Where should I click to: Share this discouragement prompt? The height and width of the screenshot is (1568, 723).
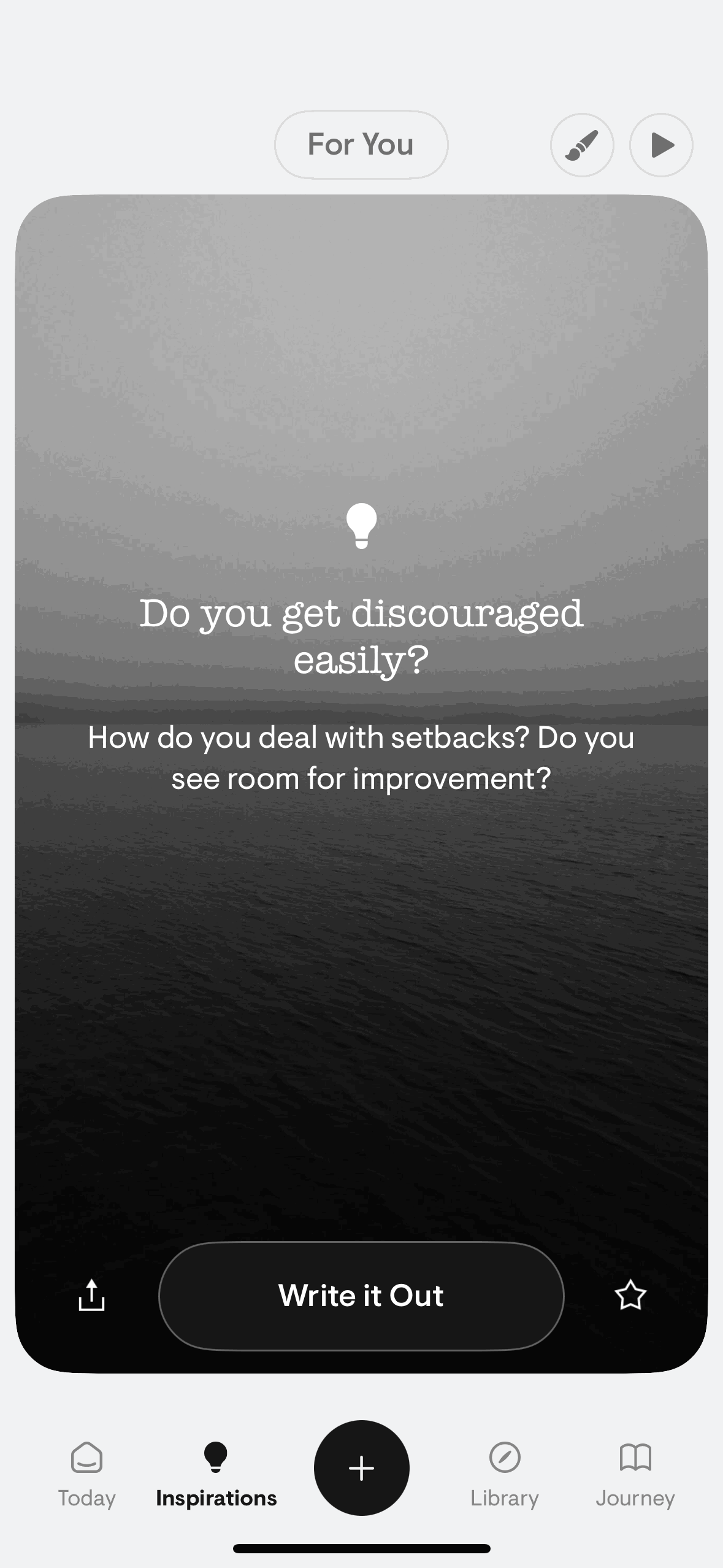[x=92, y=1295]
